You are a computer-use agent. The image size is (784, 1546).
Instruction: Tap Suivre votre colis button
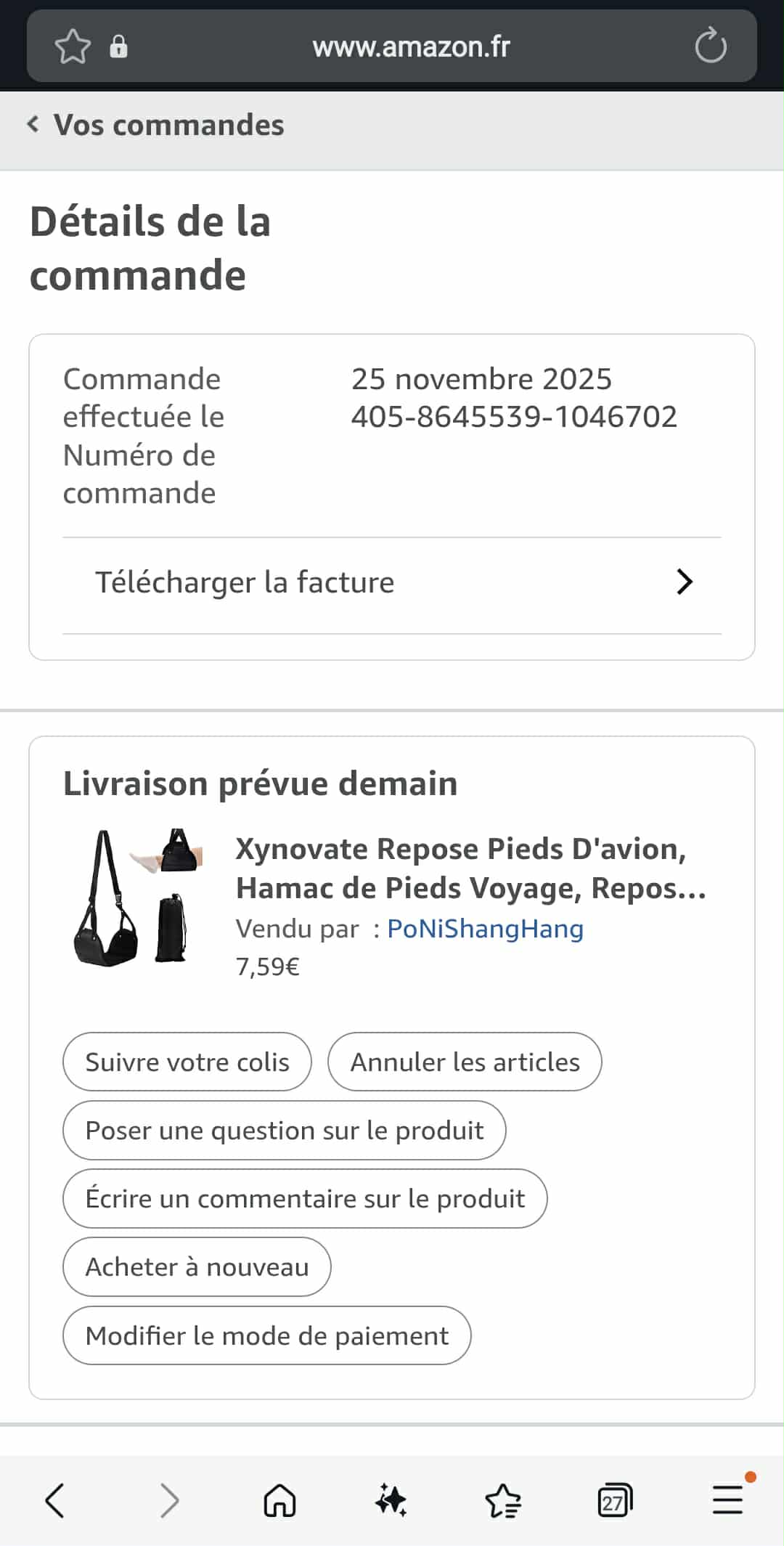click(187, 1062)
